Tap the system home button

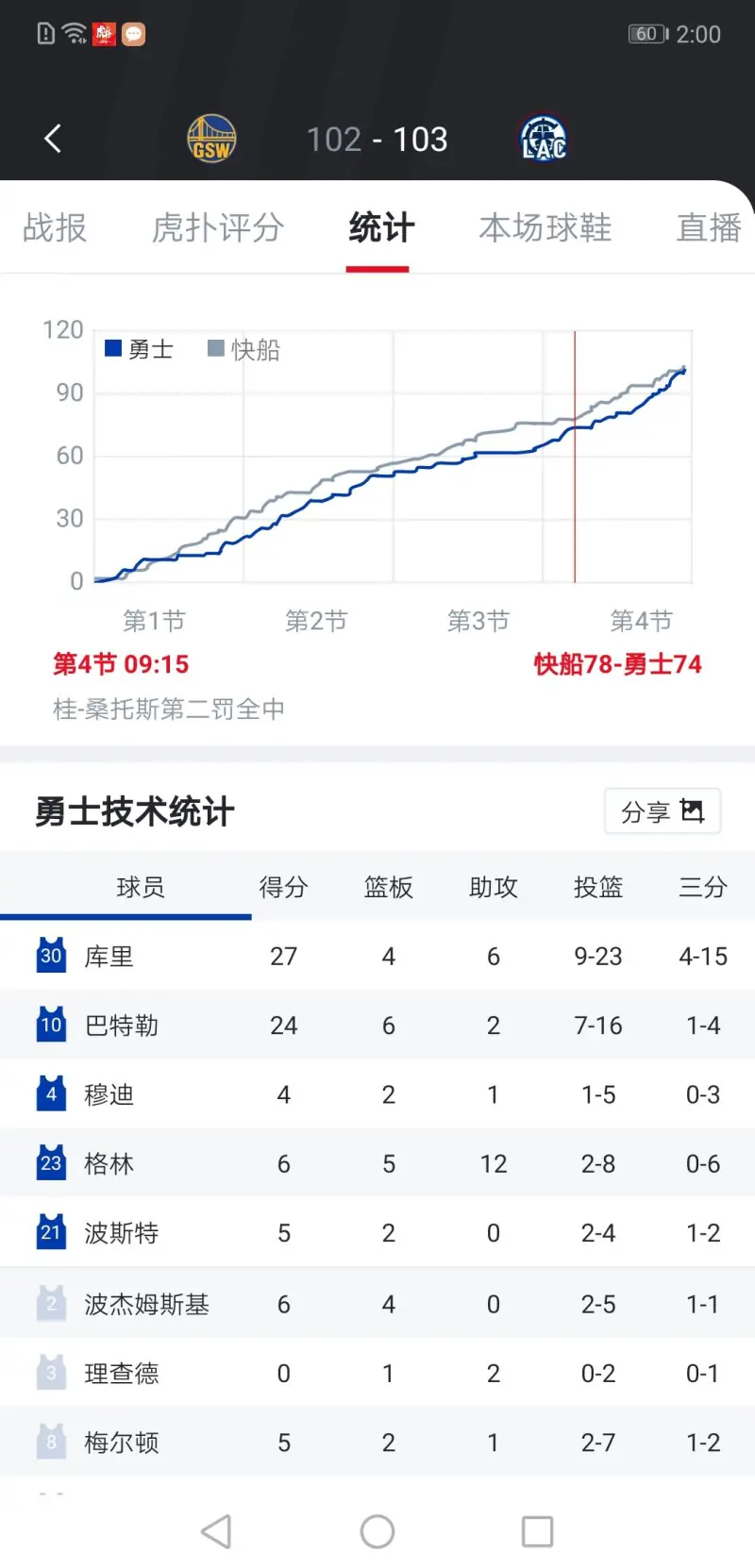(x=377, y=1531)
